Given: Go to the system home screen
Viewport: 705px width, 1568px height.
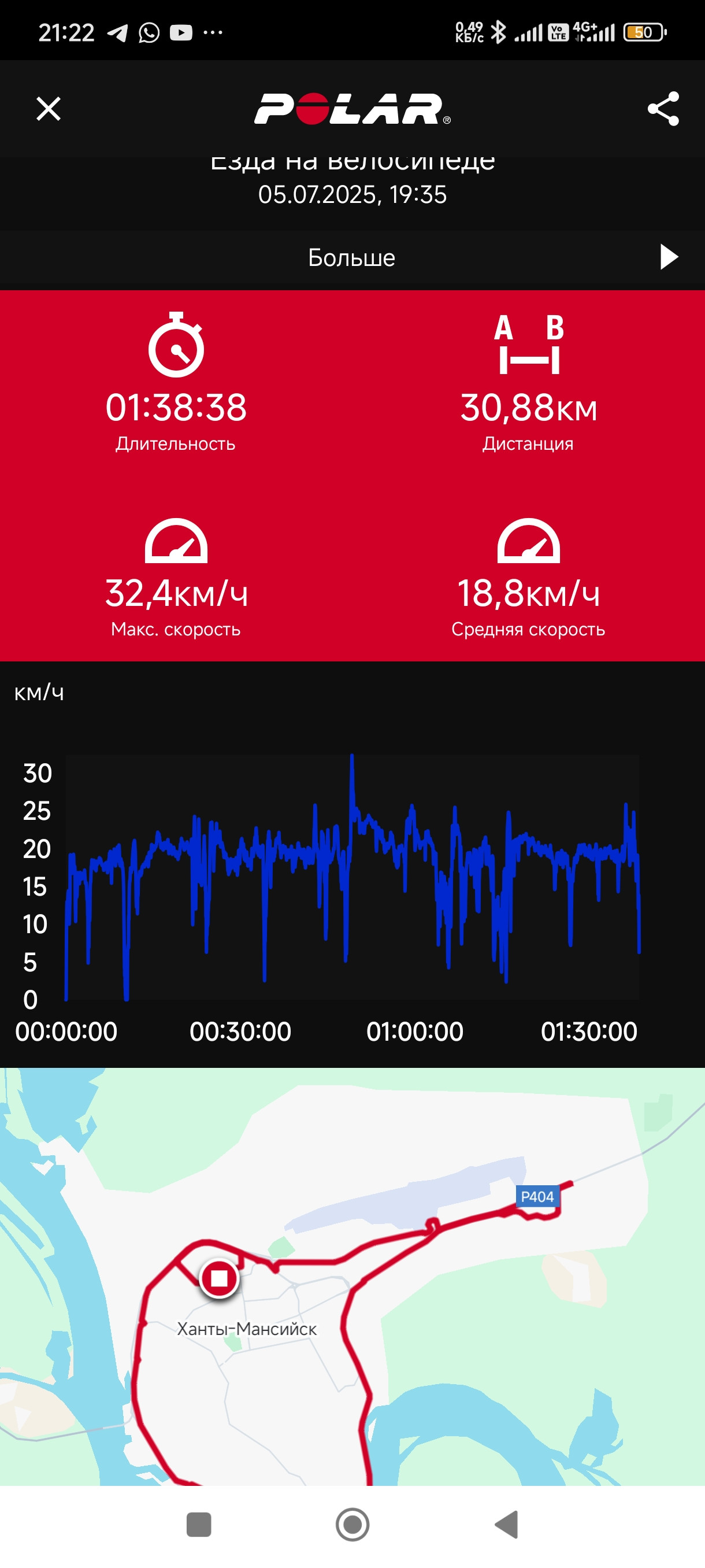Looking at the screenshot, I should (352, 1524).
